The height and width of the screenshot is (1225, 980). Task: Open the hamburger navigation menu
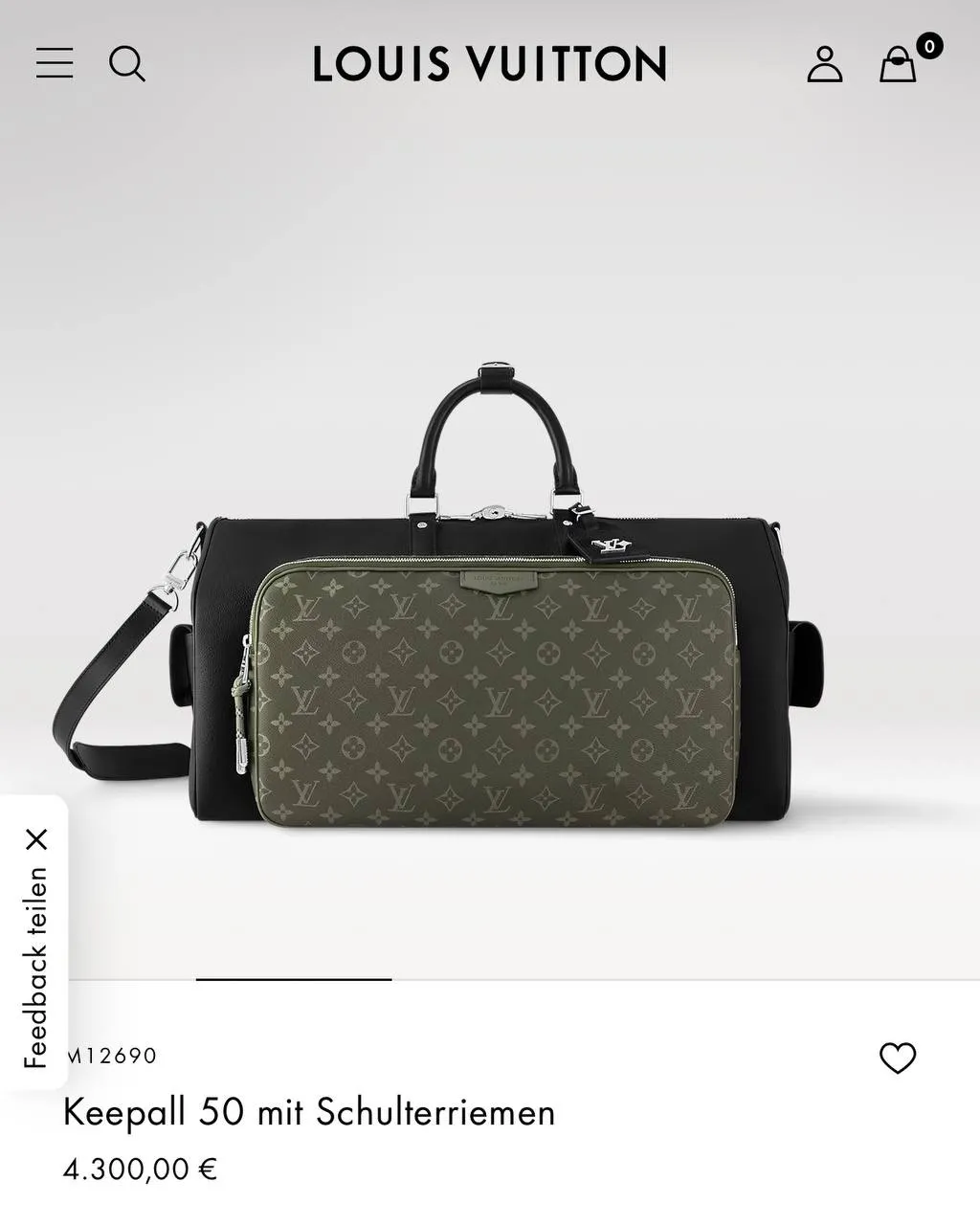(55, 63)
